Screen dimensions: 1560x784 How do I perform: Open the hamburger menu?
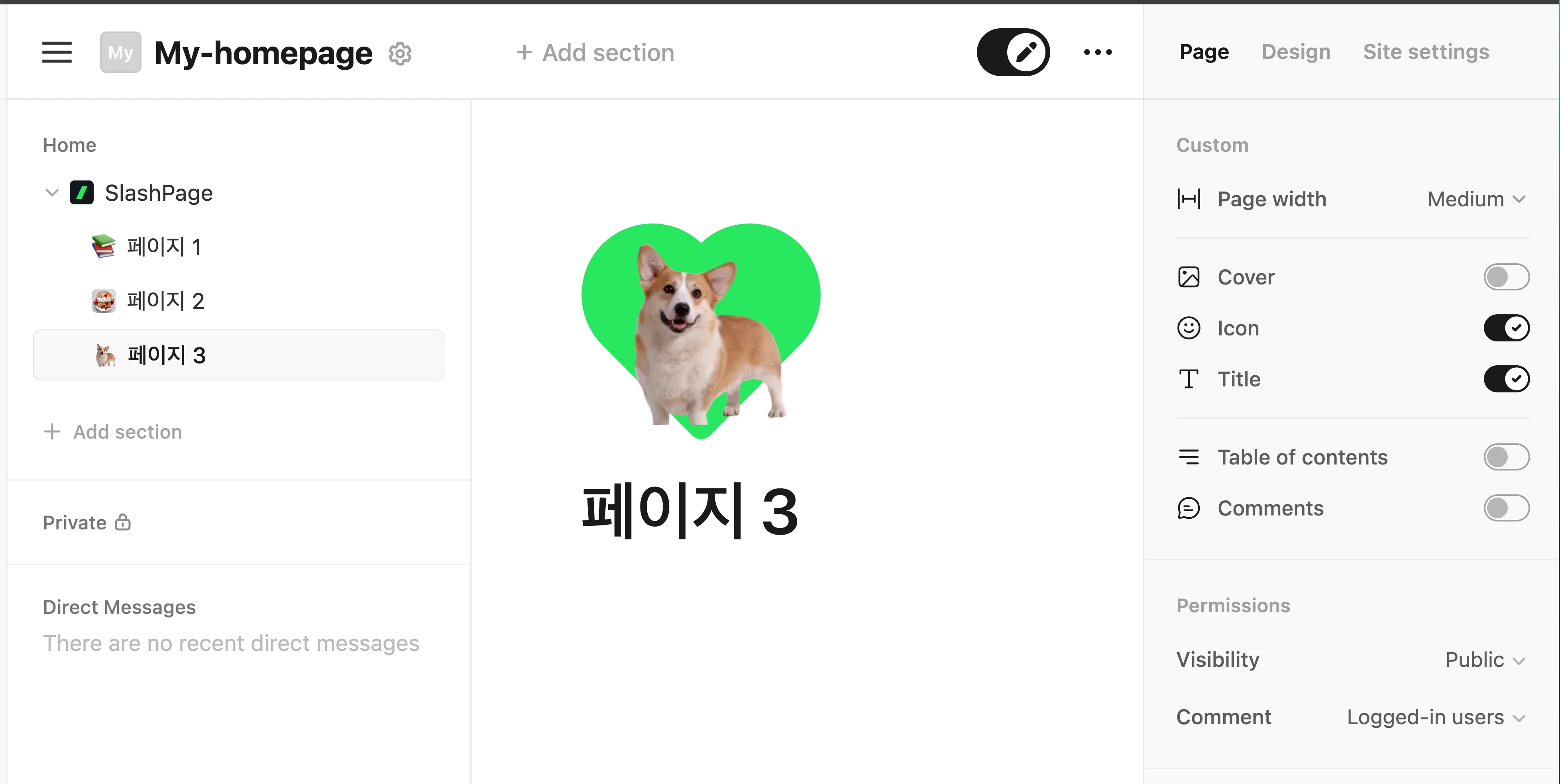[x=57, y=52]
